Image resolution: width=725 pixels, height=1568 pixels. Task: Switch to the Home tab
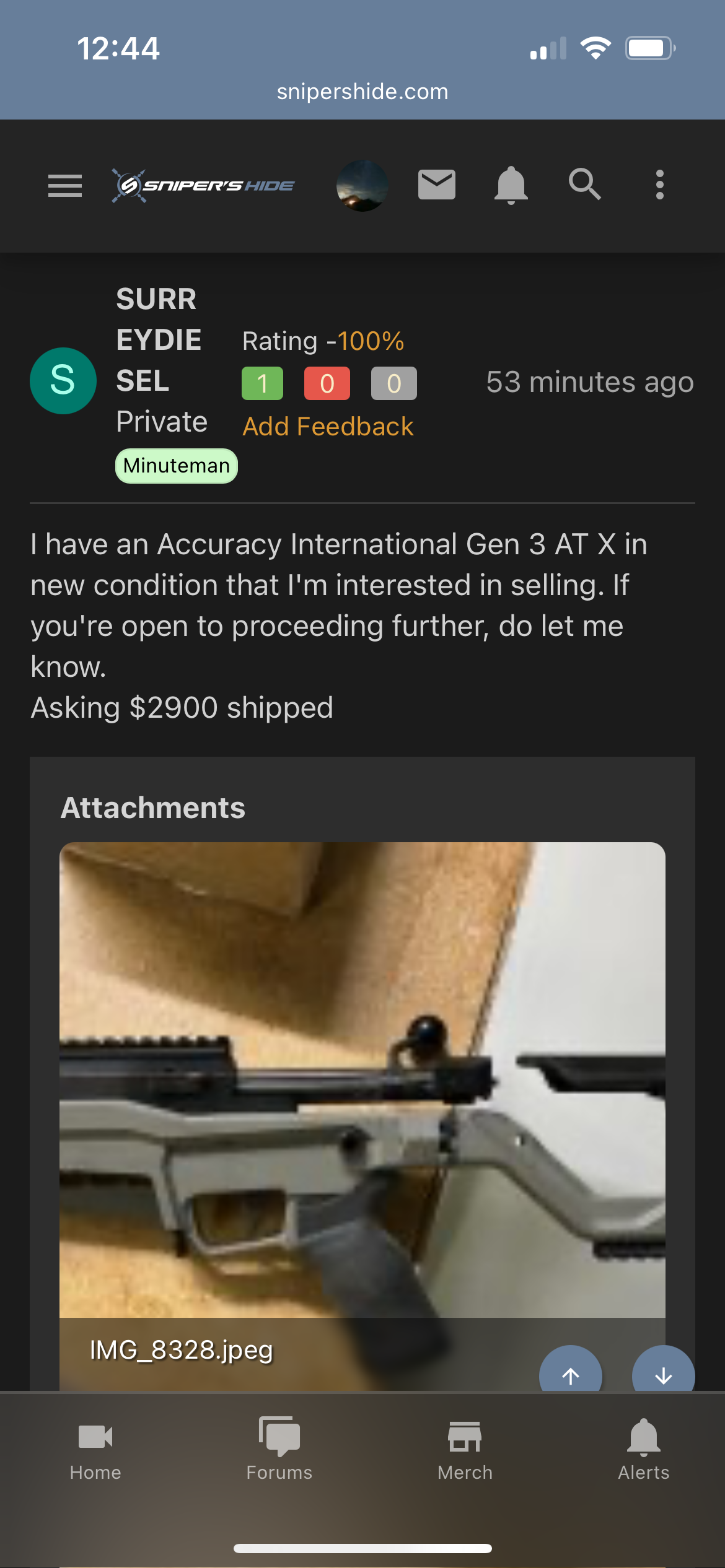(95, 1450)
